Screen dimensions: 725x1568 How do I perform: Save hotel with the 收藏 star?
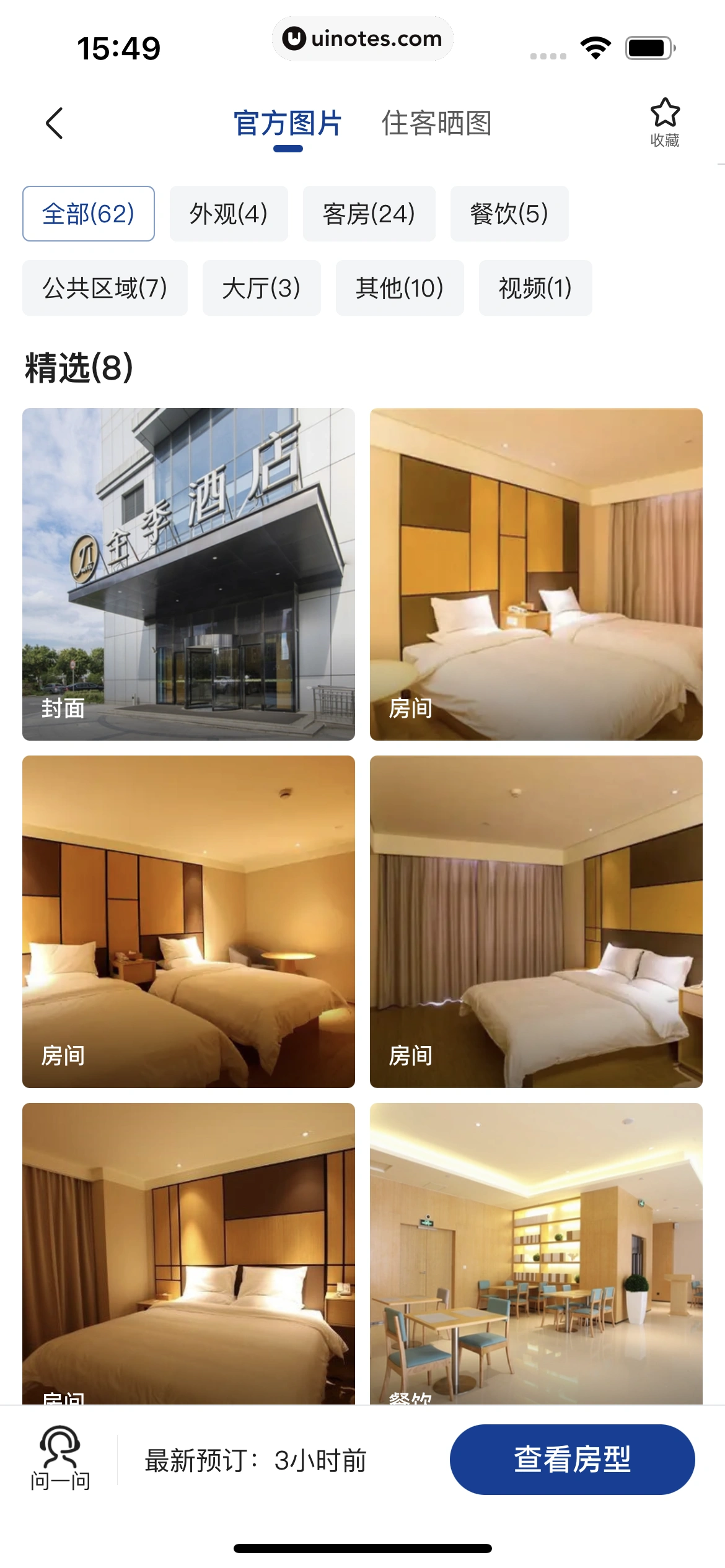664,122
